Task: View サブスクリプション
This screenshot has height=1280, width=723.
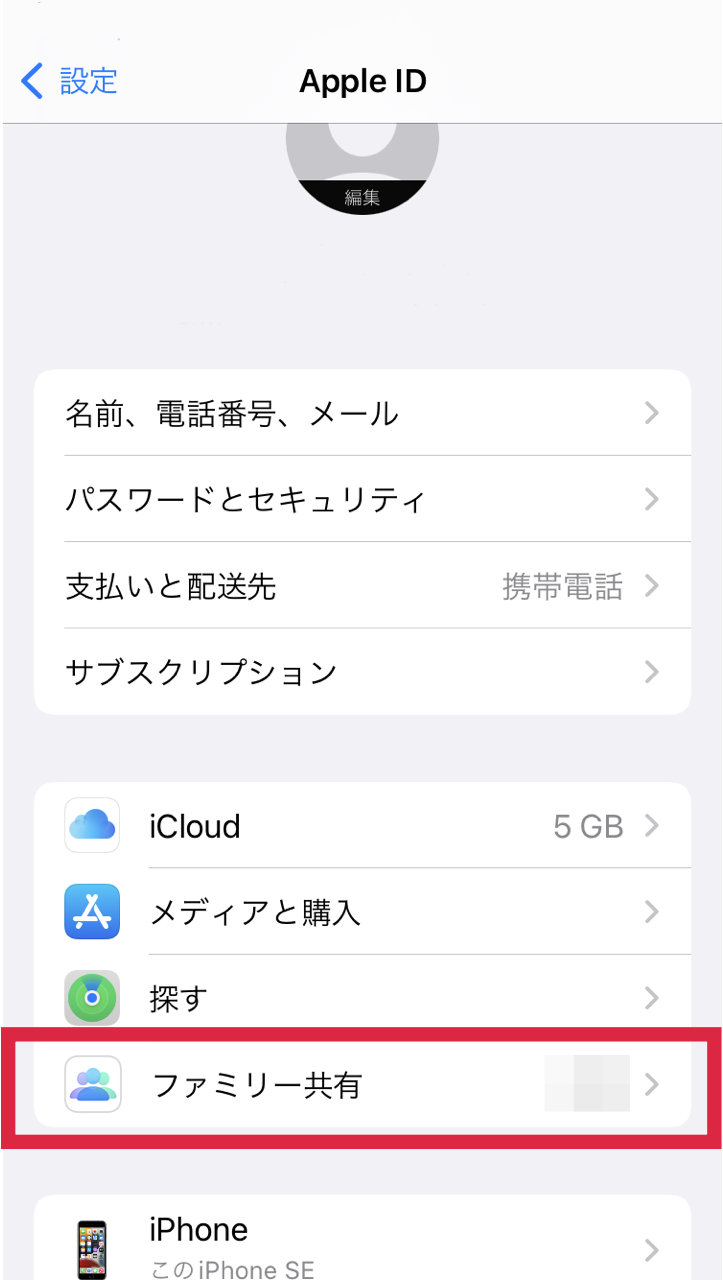Action: 362,672
